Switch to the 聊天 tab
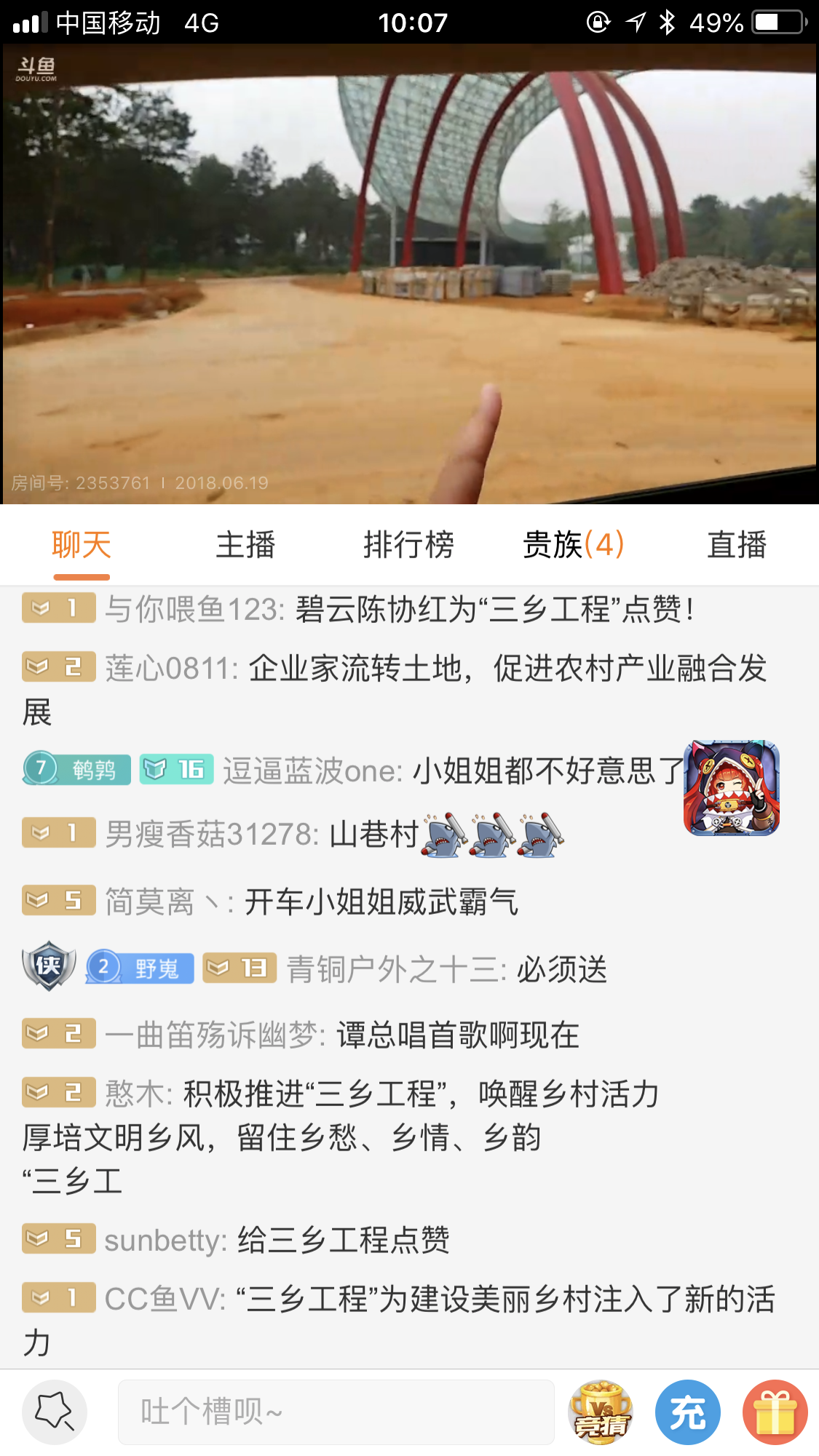Image resolution: width=819 pixels, height=1456 pixels. pyautogui.click(x=81, y=545)
